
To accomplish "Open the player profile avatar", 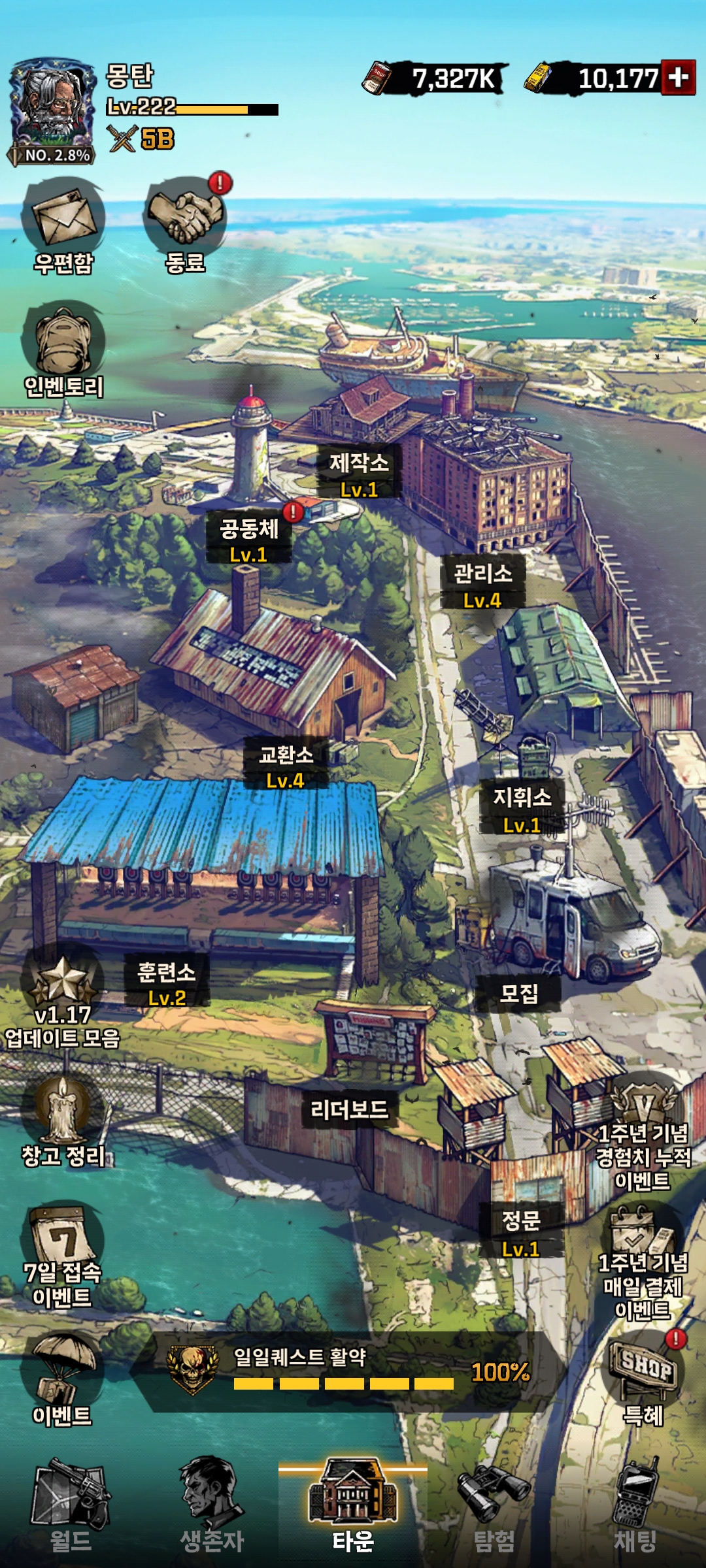I will pos(51,110).
